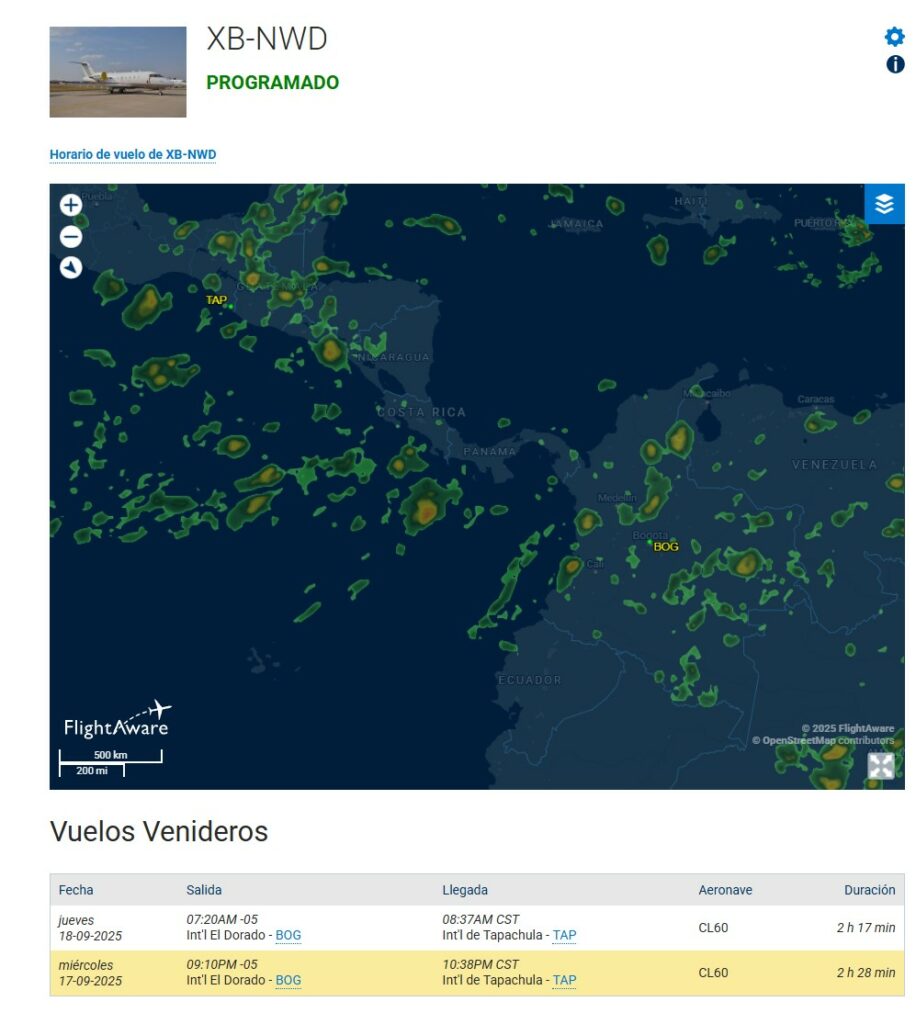Open BOG link in the miércoles 17-09-2025 flight
This screenshot has height=1024, width=916.
tap(288, 981)
